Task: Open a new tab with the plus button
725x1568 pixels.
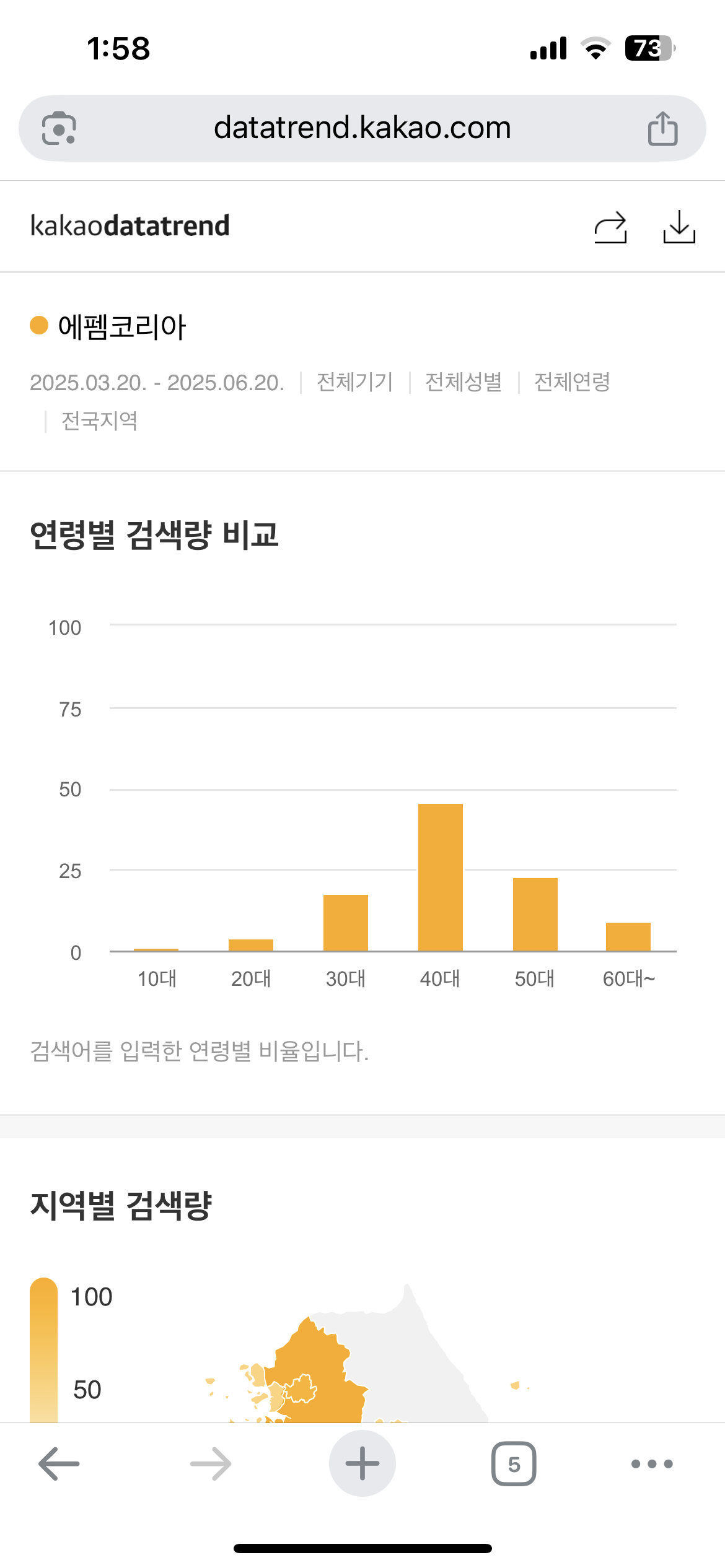Action: pyautogui.click(x=362, y=1463)
